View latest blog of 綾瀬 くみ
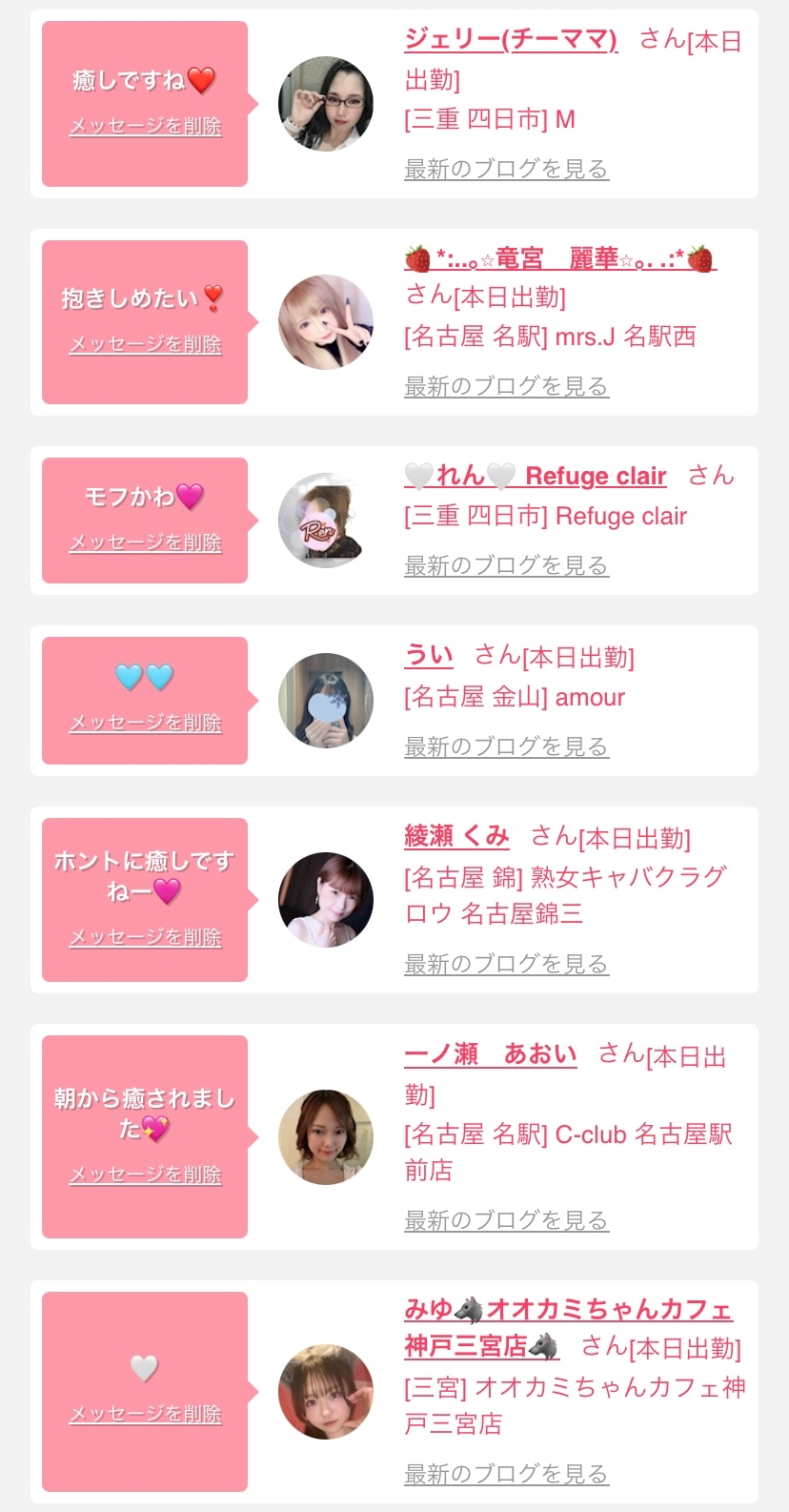Viewport: 789px width, 1512px height. pos(506,965)
